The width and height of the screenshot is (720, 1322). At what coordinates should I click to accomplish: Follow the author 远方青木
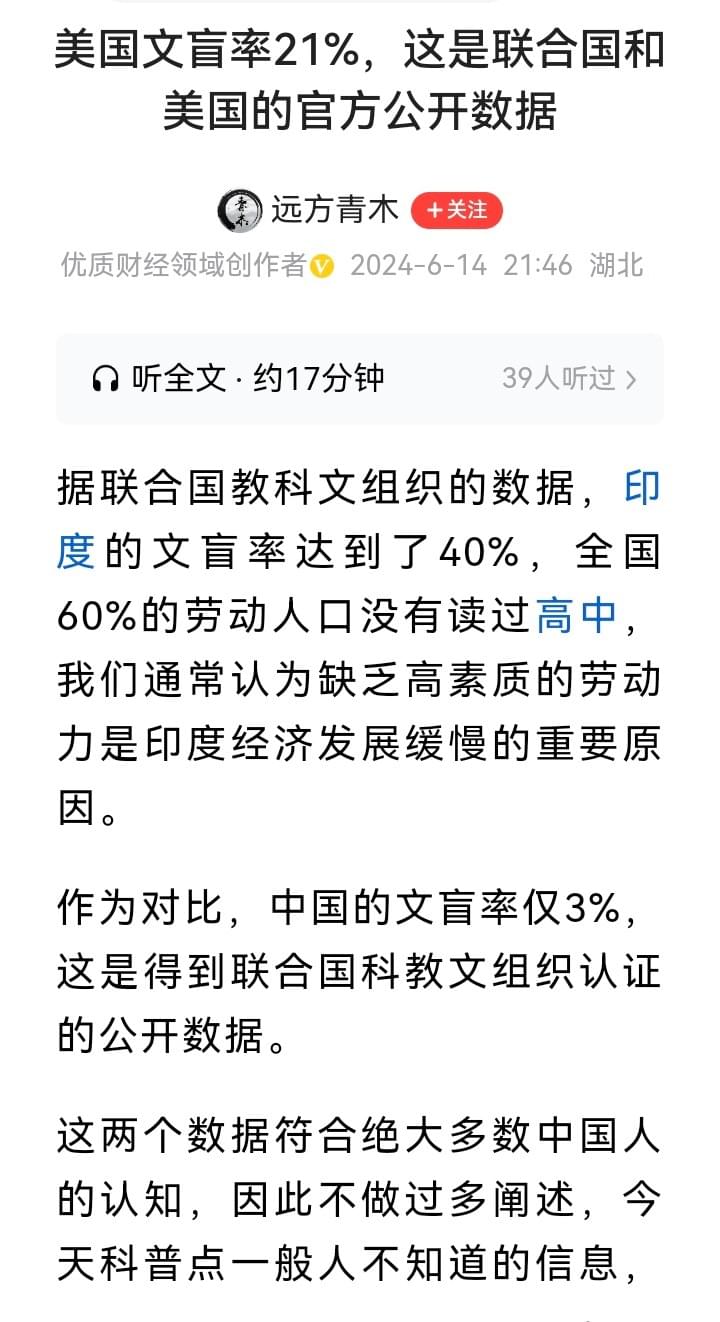457,210
